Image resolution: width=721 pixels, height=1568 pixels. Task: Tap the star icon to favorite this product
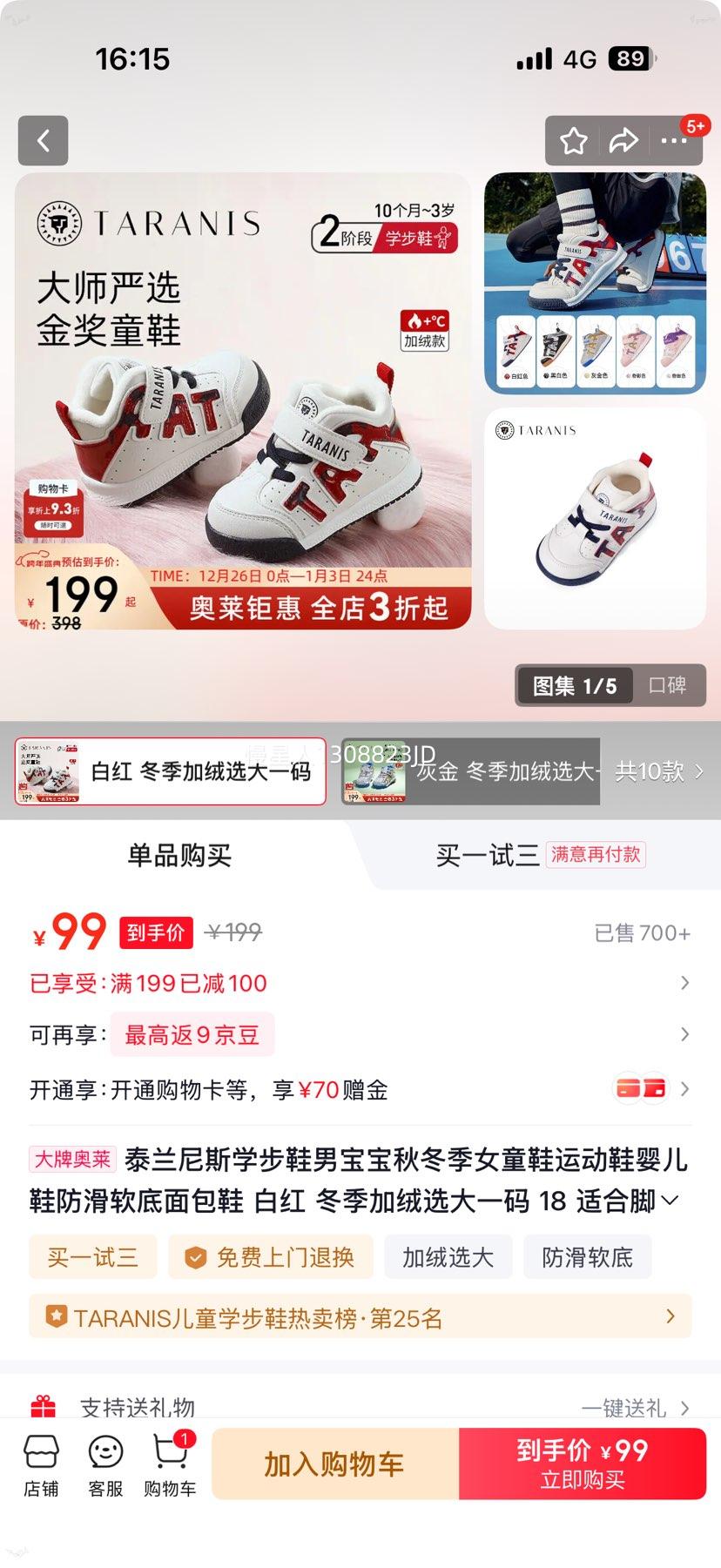pyautogui.click(x=573, y=141)
